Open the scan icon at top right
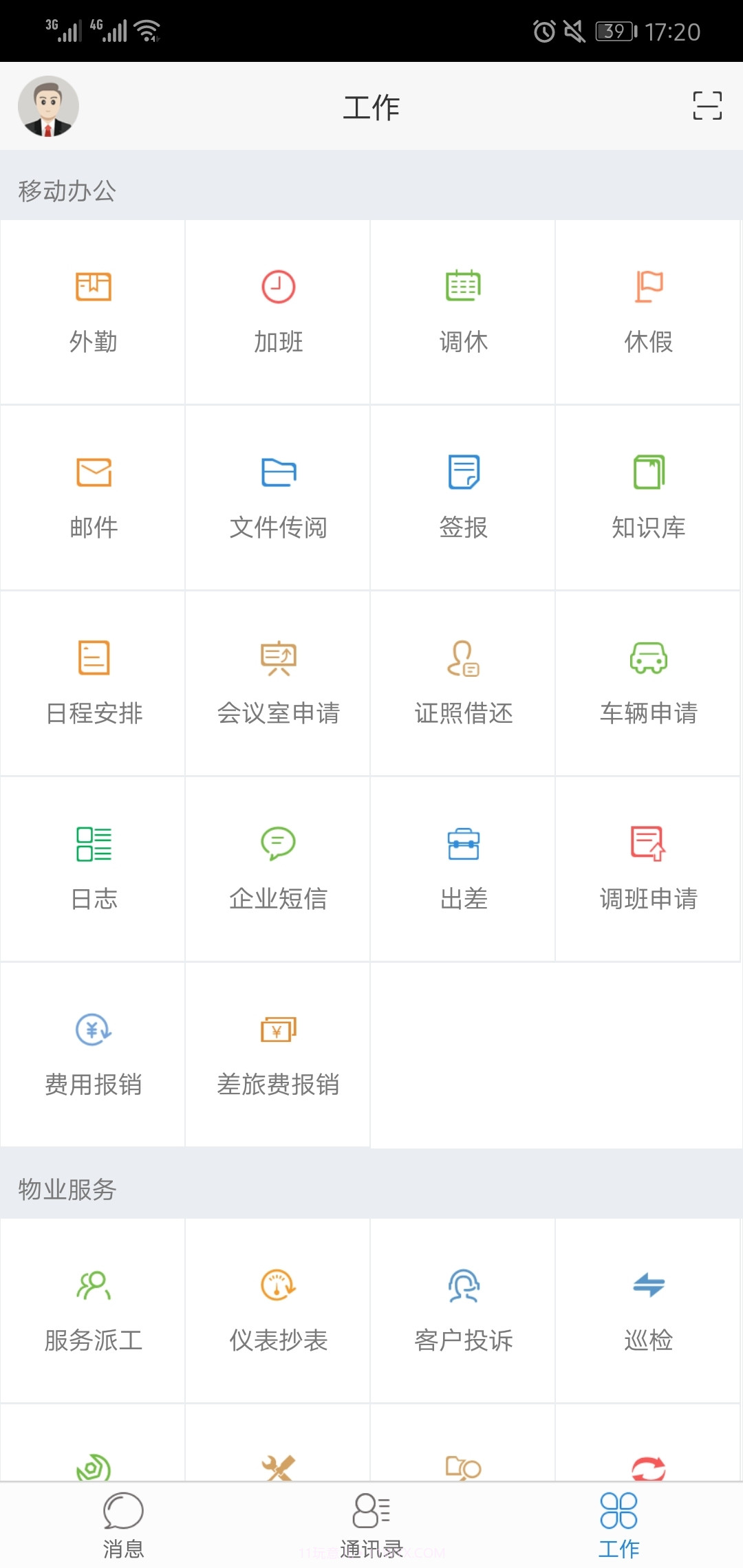The height and width of the screenshot is (1568, 743). [x=706, y=107]
